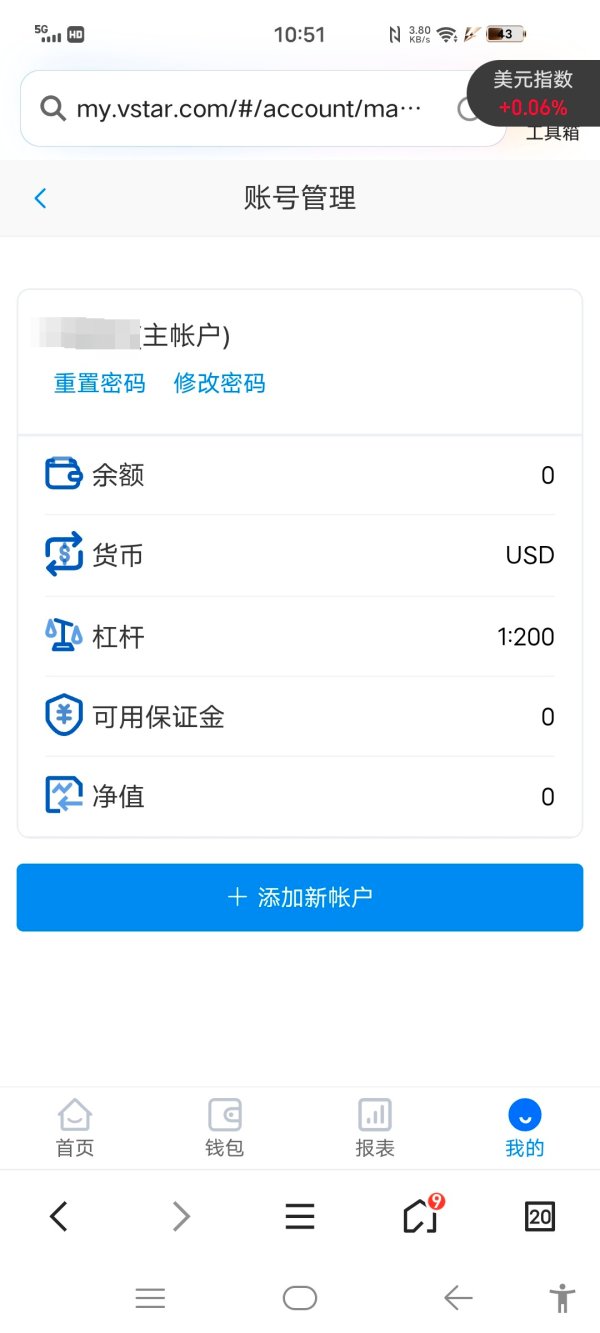Open the 修改密码 link
Screen dimensions: 600x1333
pos(219,383)
